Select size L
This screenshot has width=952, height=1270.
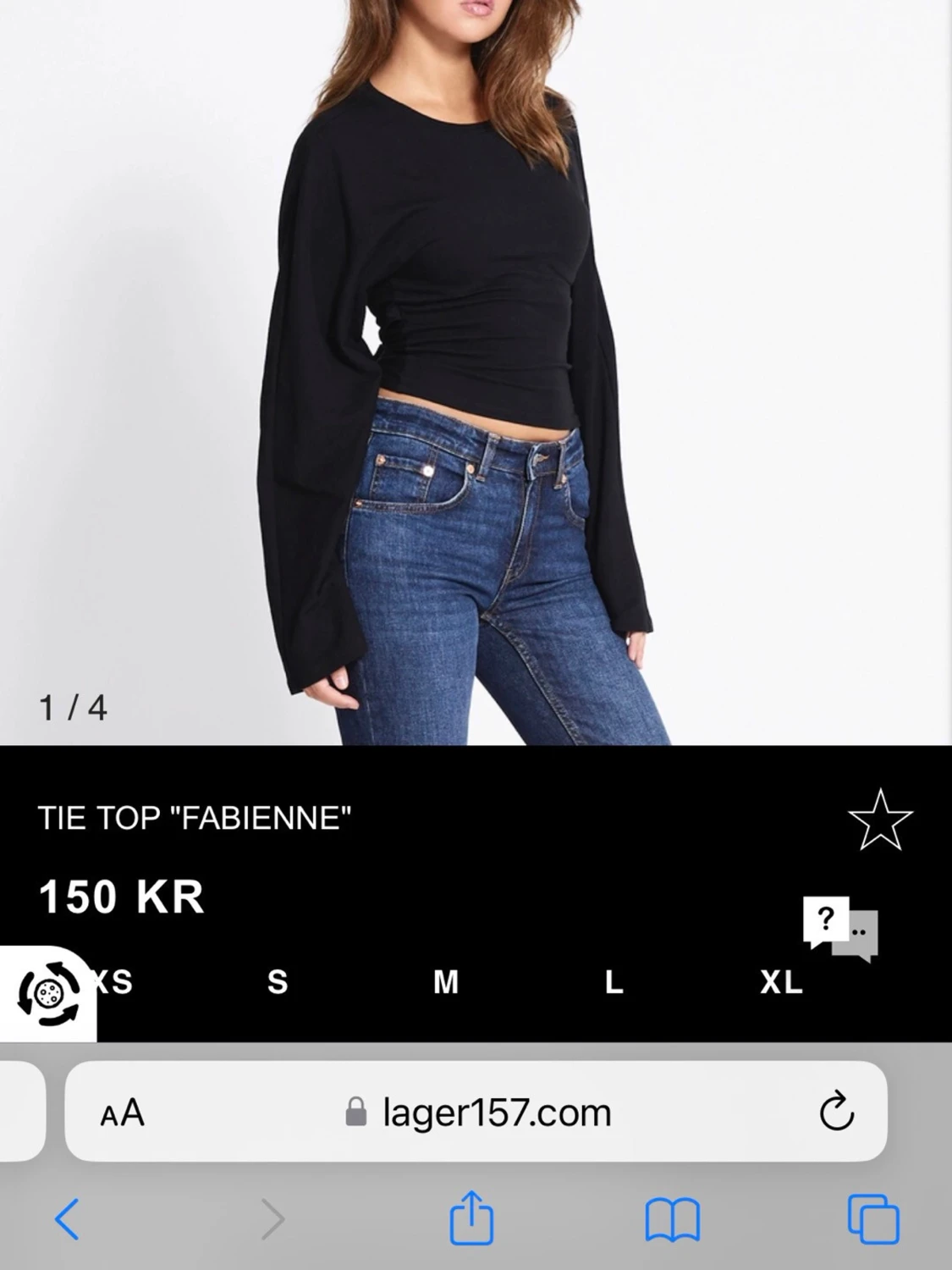click(612, 984)
